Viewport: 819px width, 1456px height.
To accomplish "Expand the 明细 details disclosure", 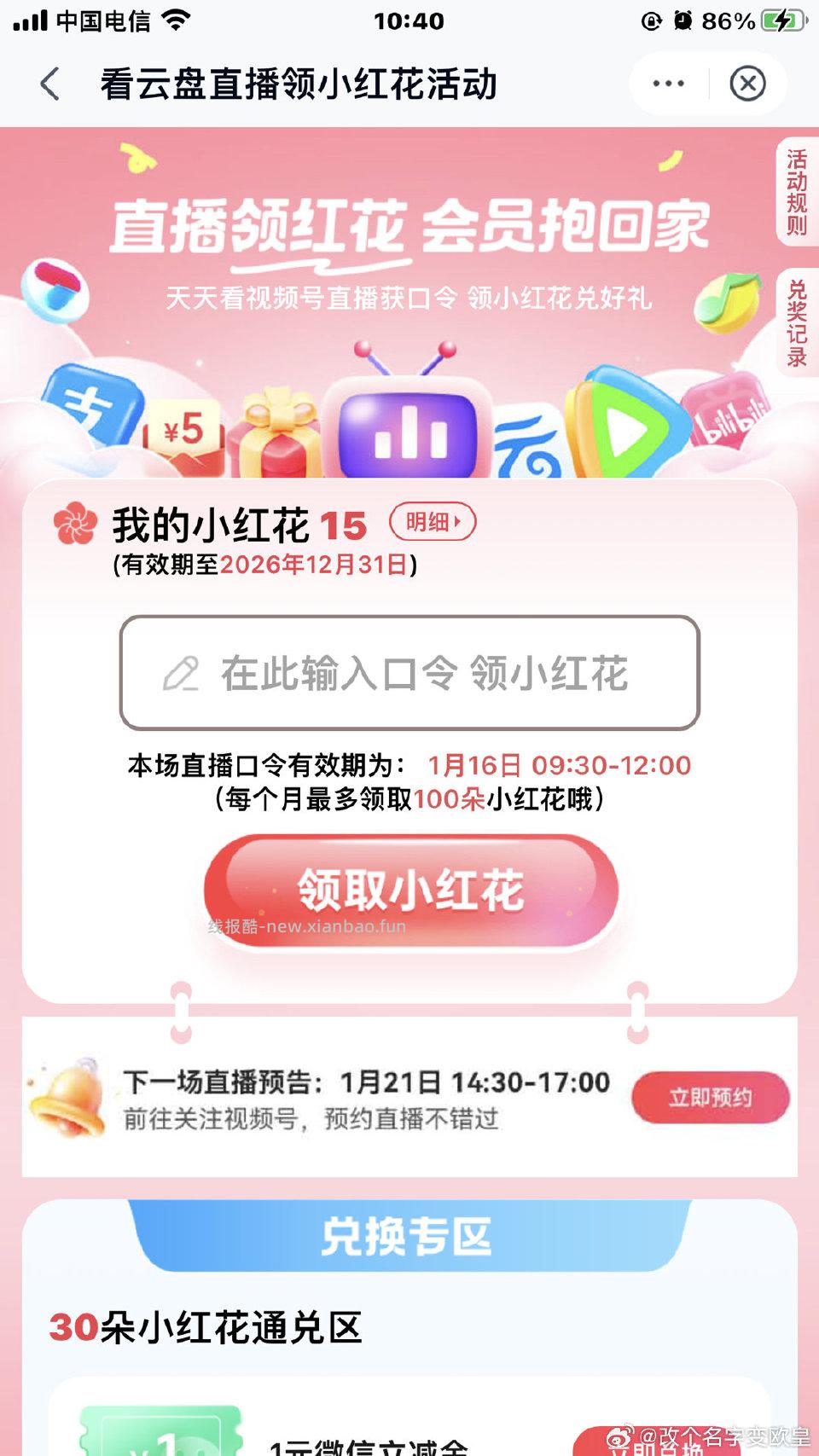I will coord(431,523).
